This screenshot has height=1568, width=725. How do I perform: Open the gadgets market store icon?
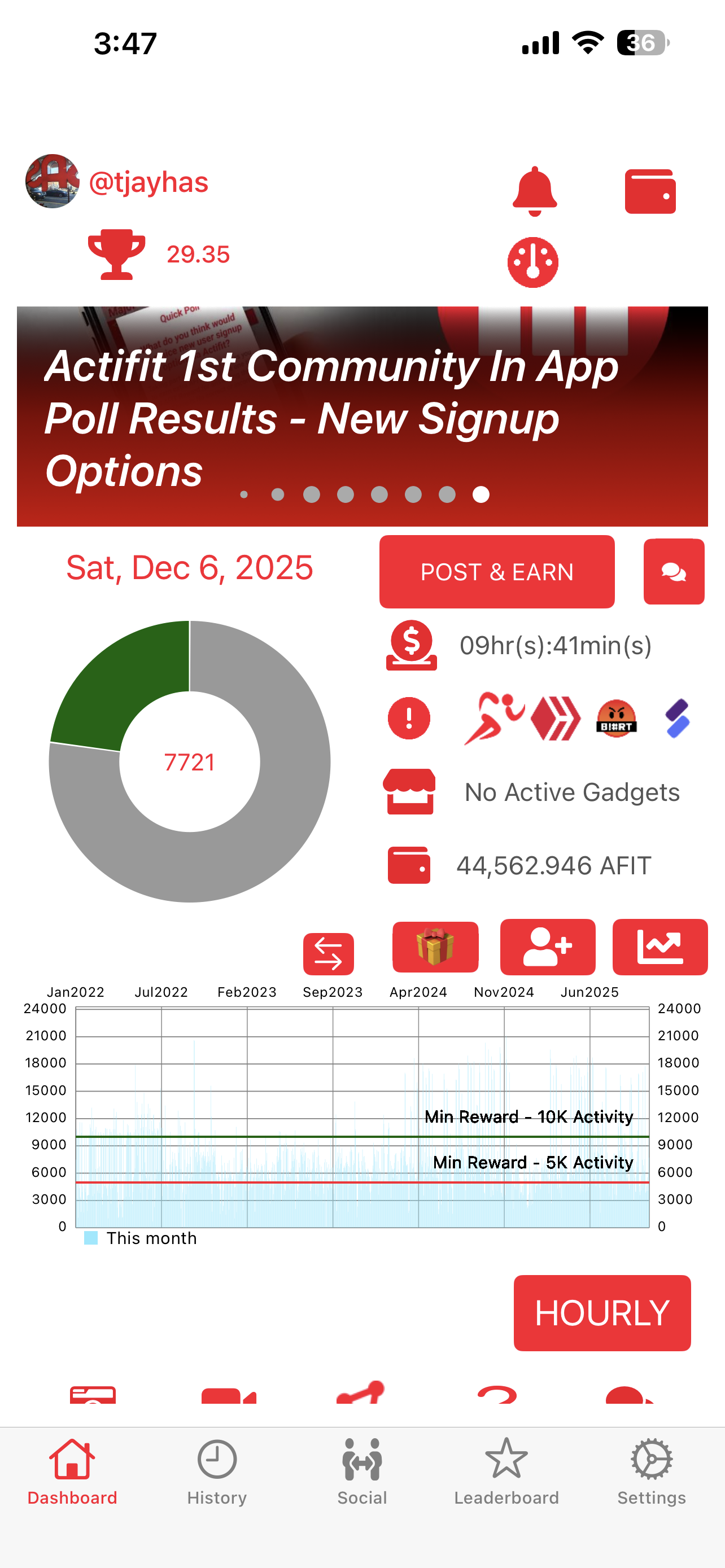pyautogui.click(x=410, y=791)
